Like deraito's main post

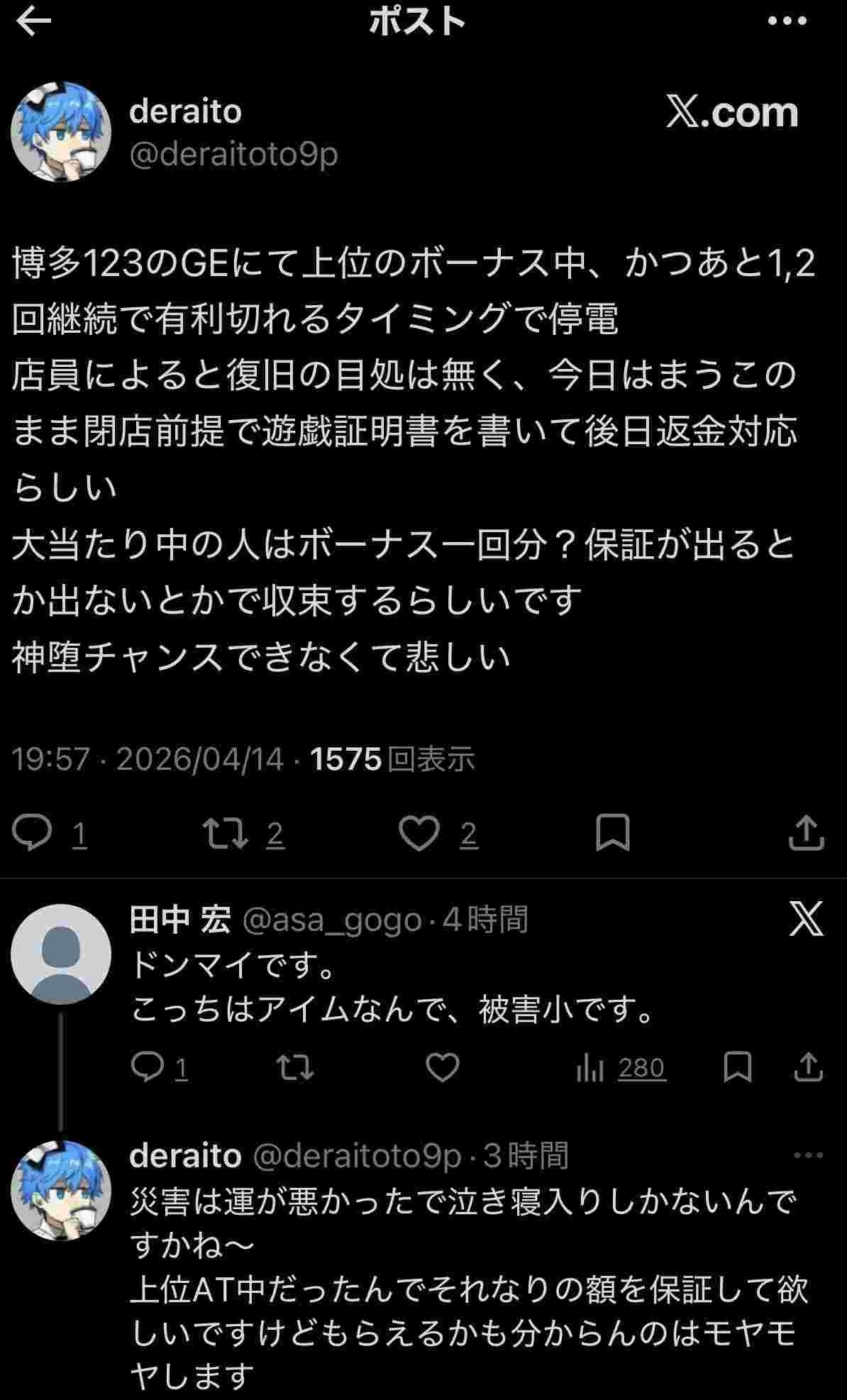(419, 832)
